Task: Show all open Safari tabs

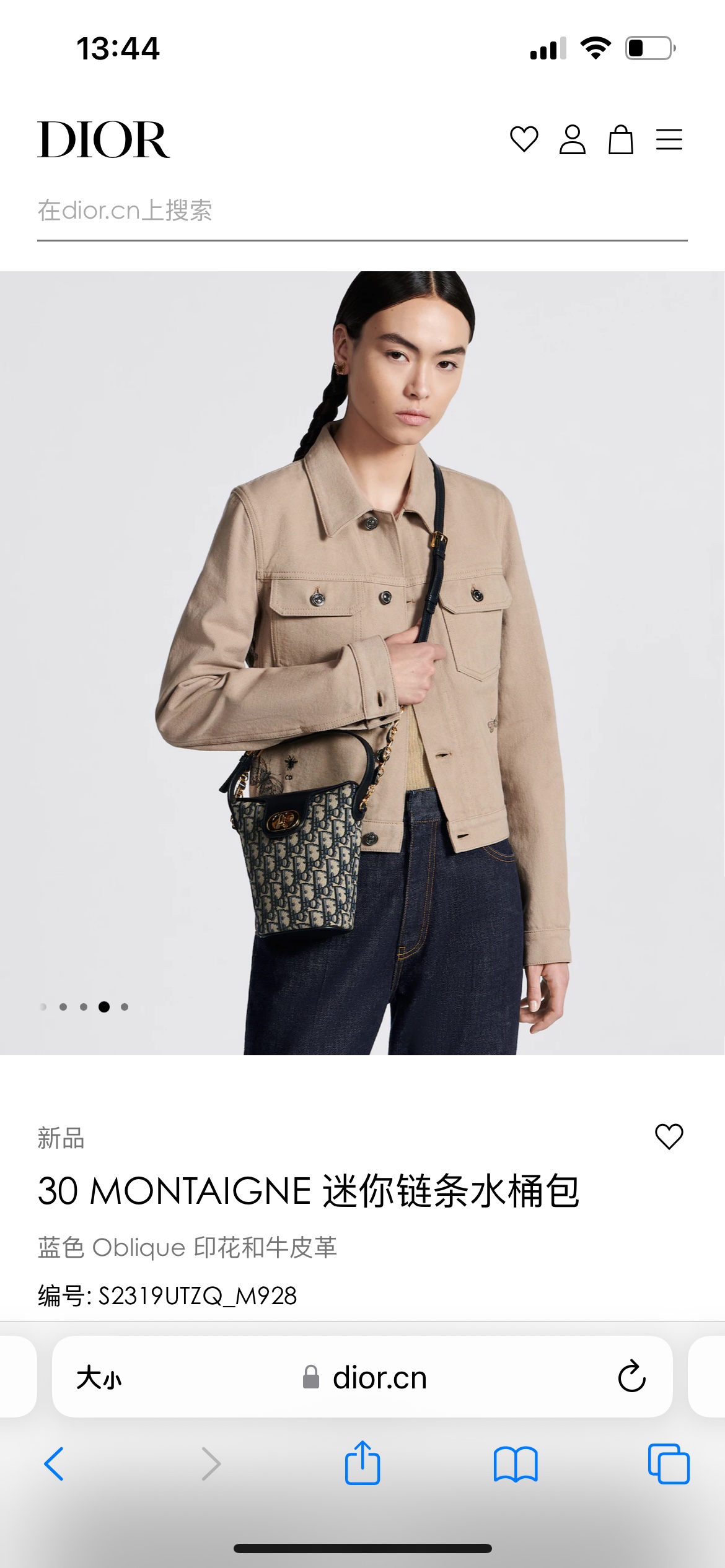Action: click(x=669, y=1464)
